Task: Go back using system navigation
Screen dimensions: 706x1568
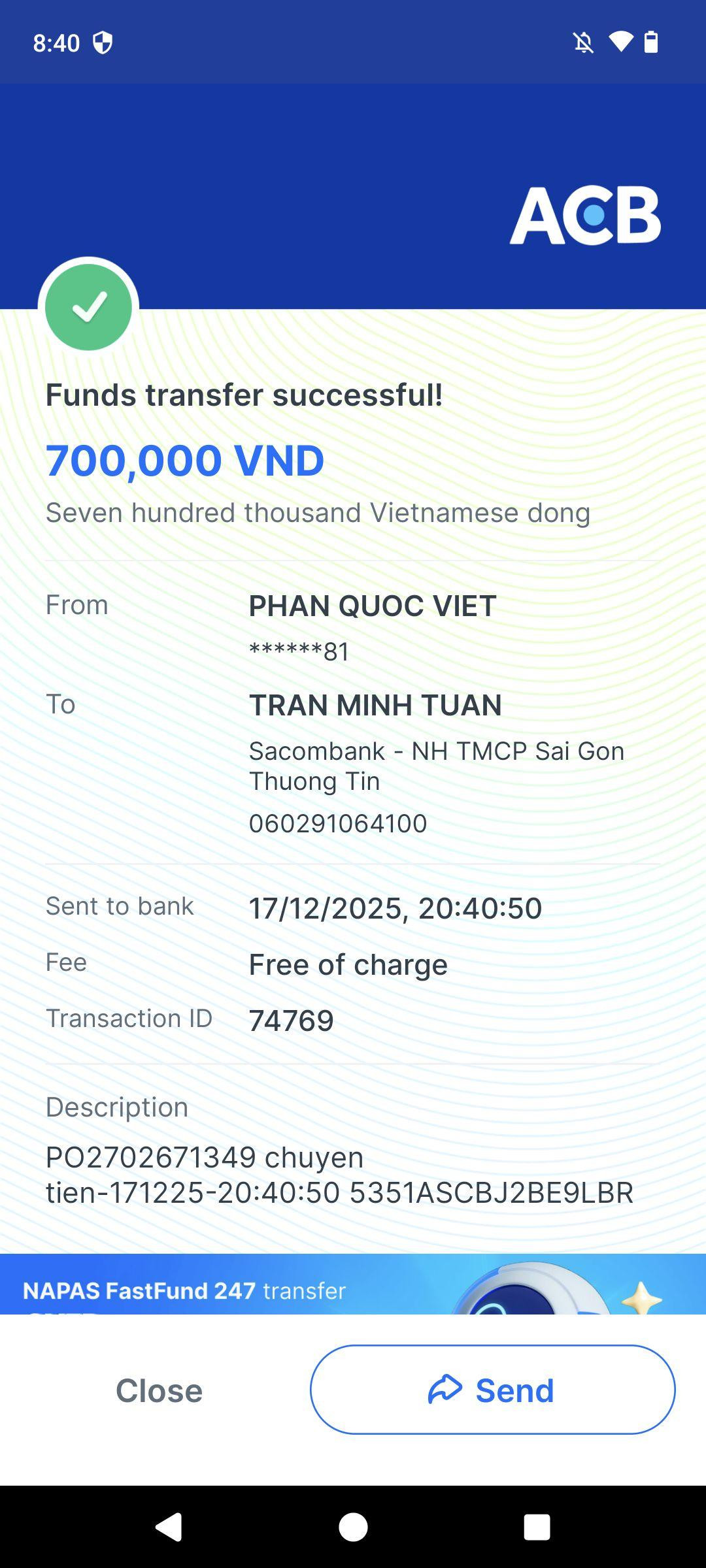Action: pos(169,1527)
